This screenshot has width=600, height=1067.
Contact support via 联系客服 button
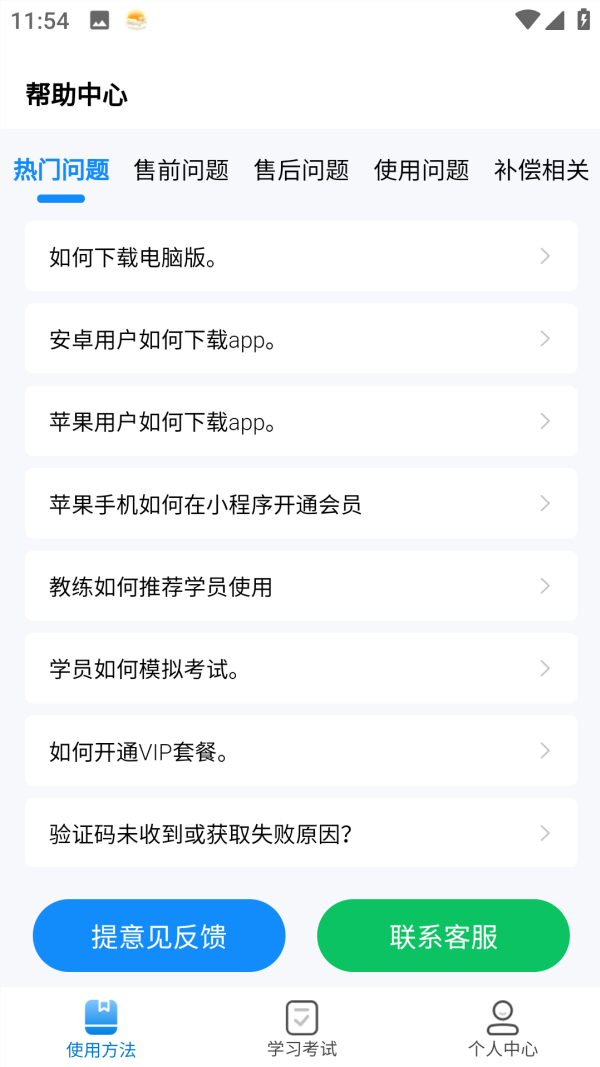pos(443,936)
